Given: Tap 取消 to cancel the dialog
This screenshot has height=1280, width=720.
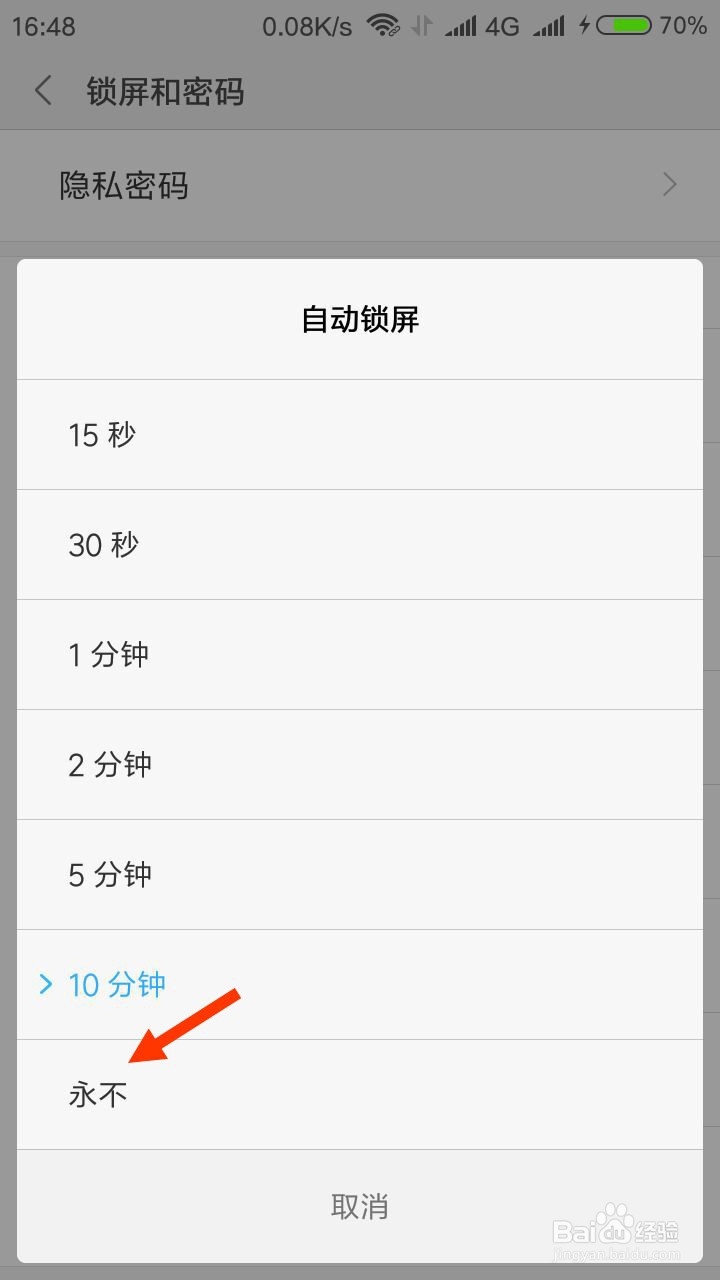Looking at the screenshot, I should click(360, 1206).
